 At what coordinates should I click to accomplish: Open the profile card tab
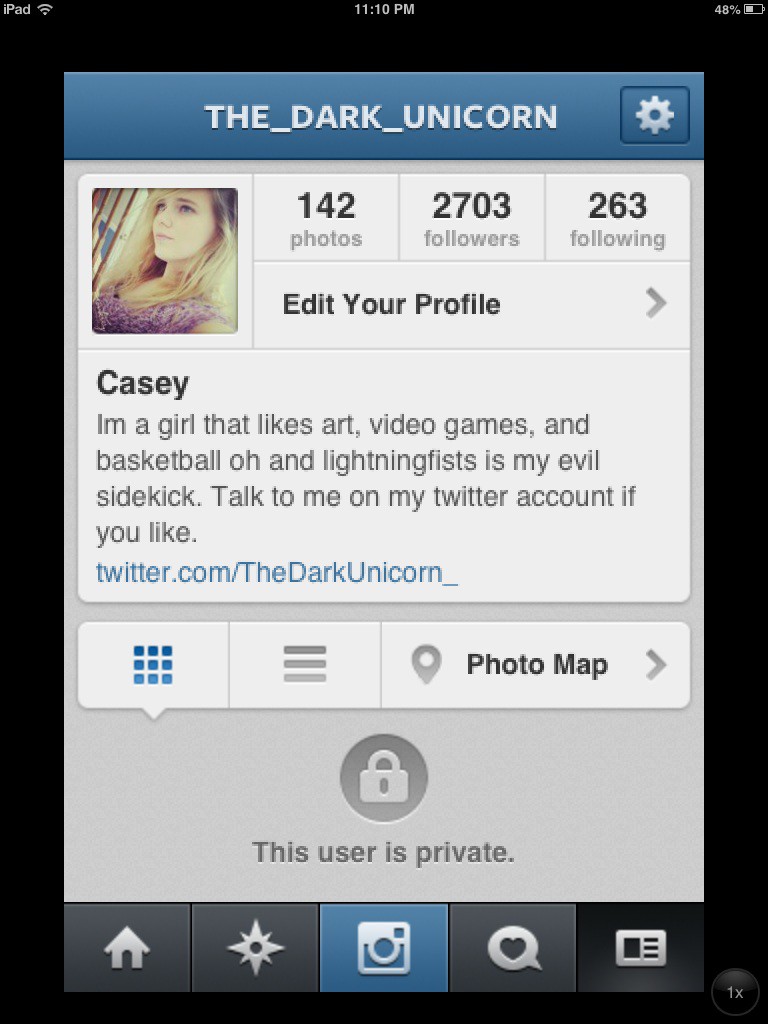(x=640, y=948)
